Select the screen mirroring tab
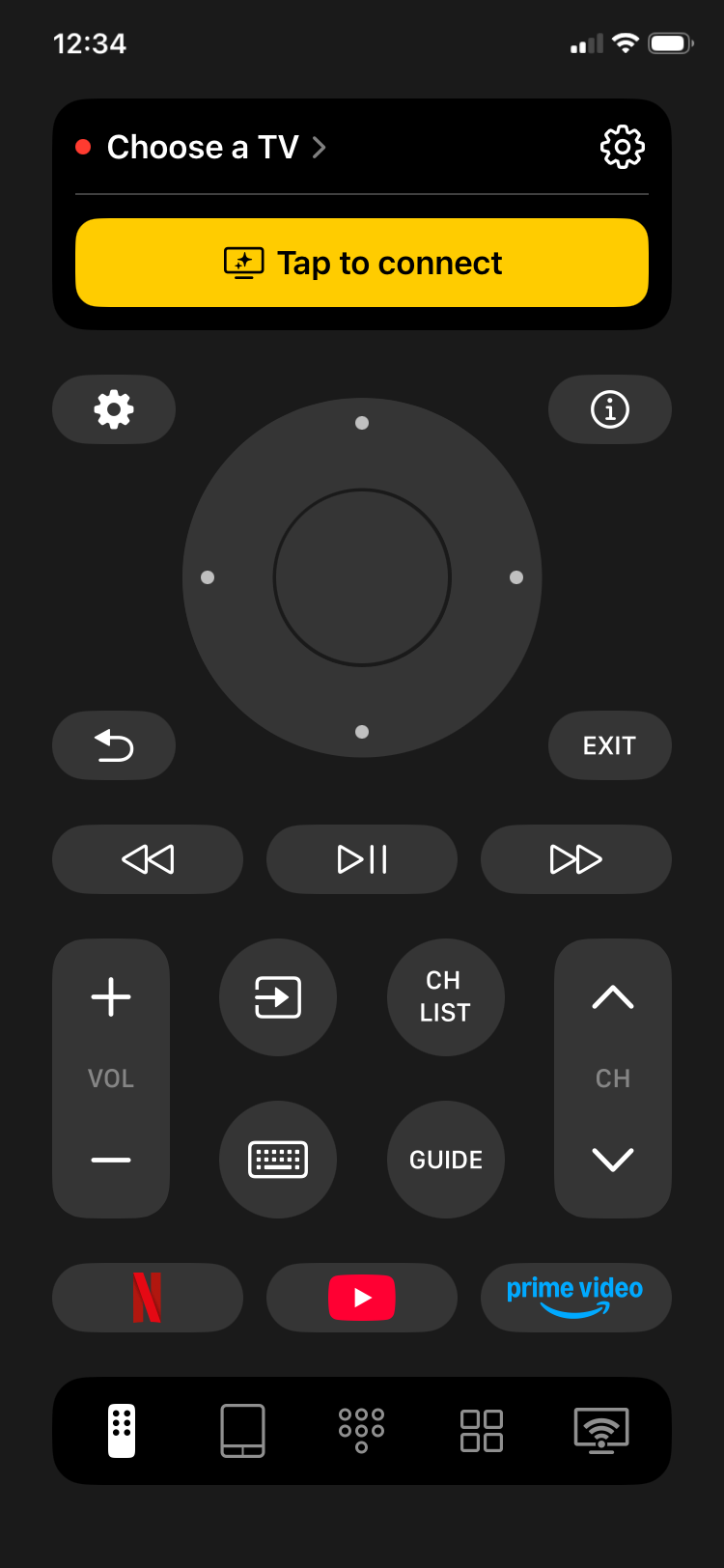This screenshot has height=1568, width=724. (x=601, y=1430)
